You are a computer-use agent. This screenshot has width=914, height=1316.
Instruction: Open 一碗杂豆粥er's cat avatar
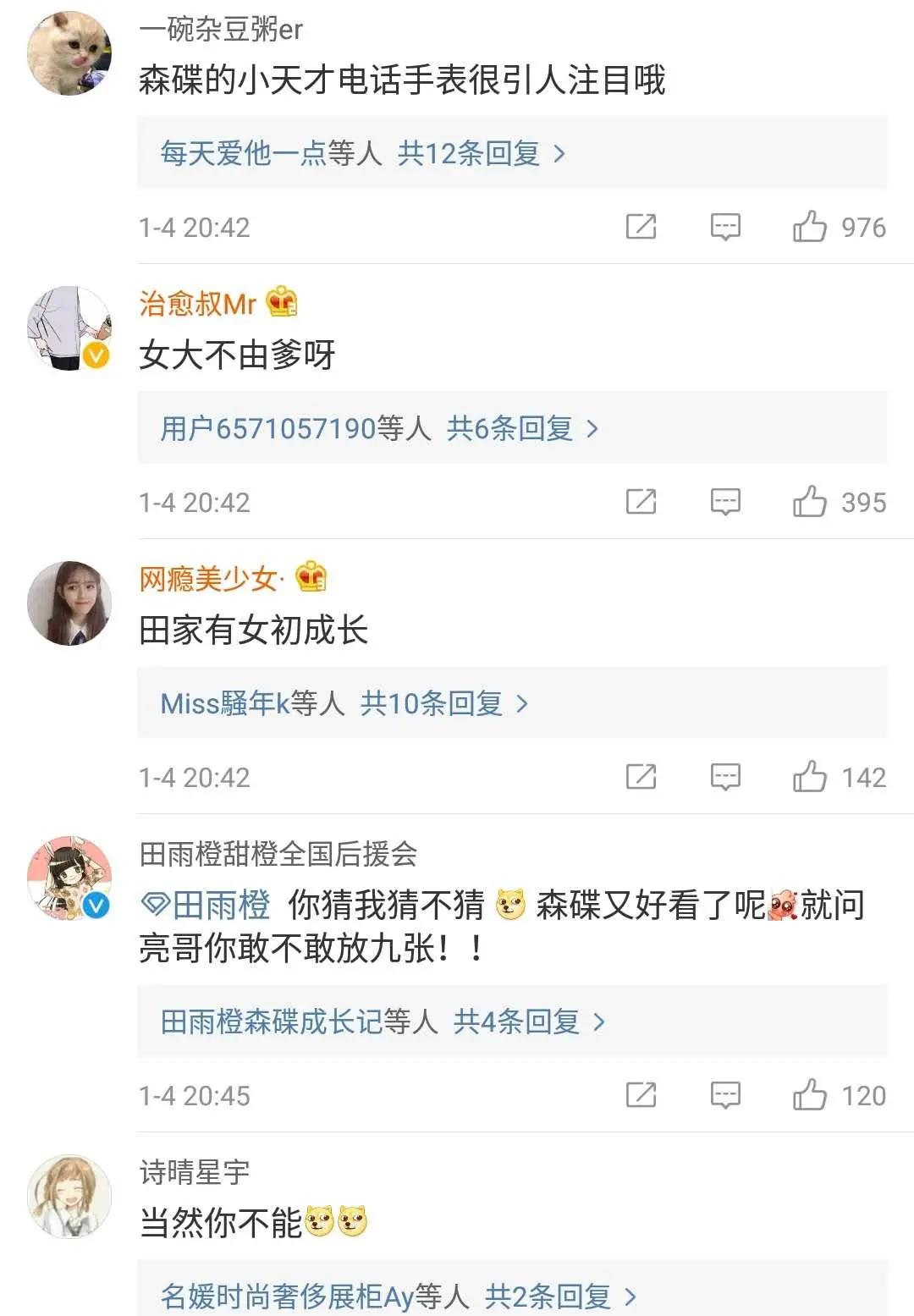pyautogui.click(x=69, y=52)
